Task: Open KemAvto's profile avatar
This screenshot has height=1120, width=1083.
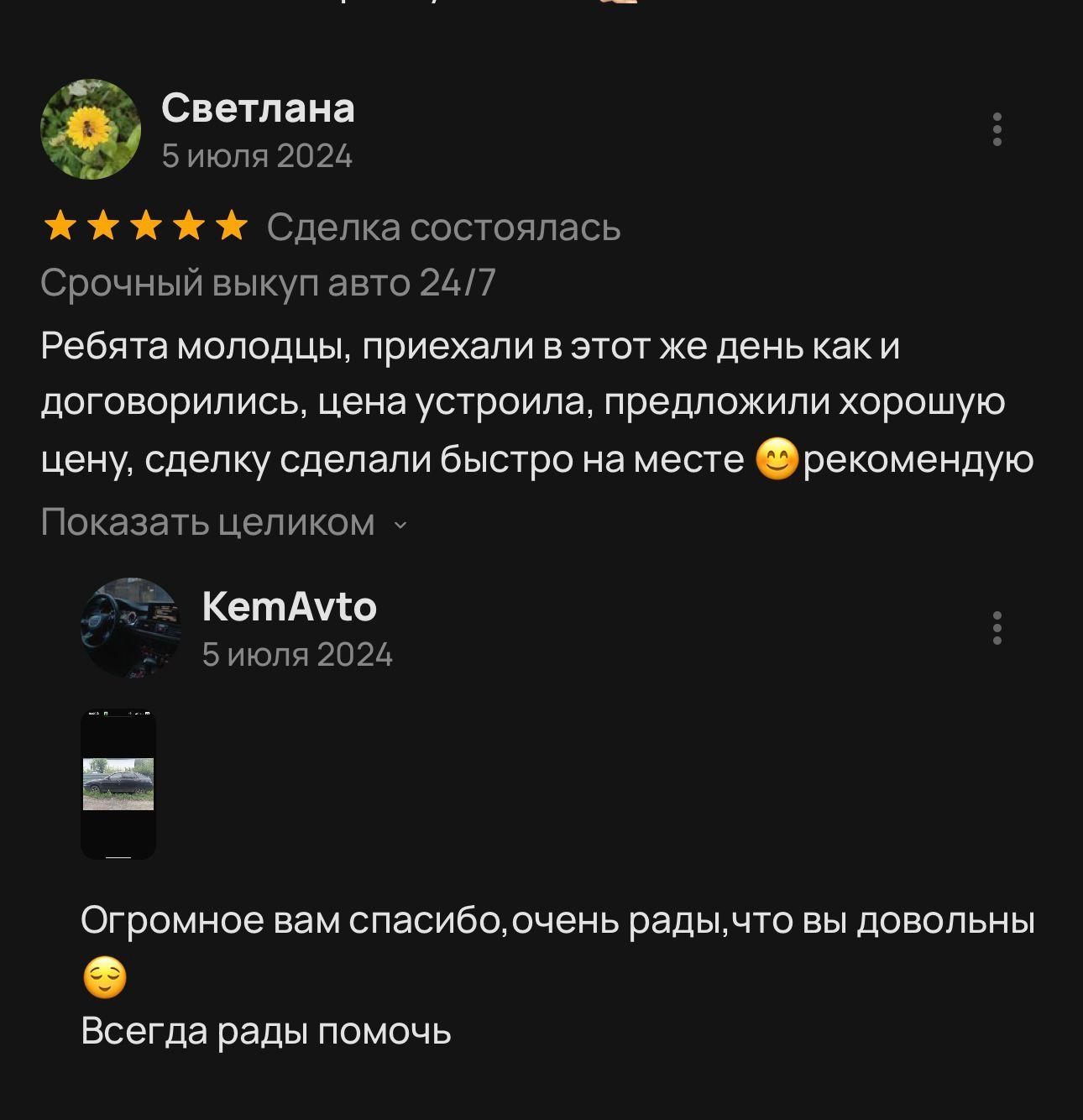Action: click(x=131, y=628)
